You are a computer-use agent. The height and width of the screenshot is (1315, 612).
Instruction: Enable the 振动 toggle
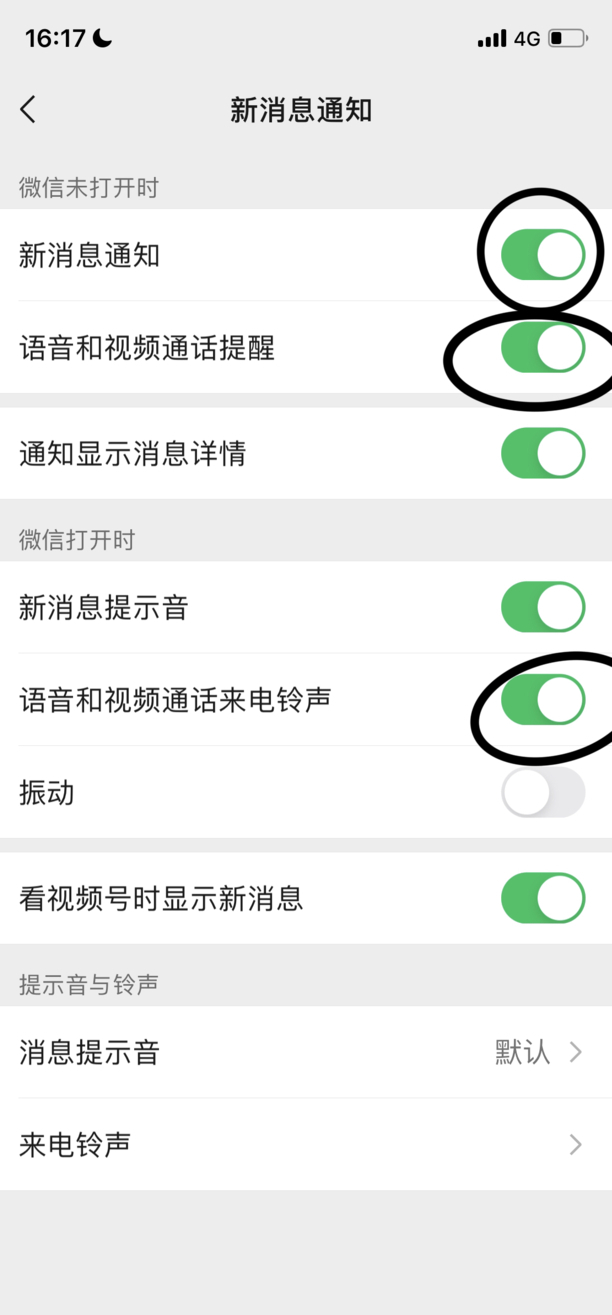click(542, 793)
